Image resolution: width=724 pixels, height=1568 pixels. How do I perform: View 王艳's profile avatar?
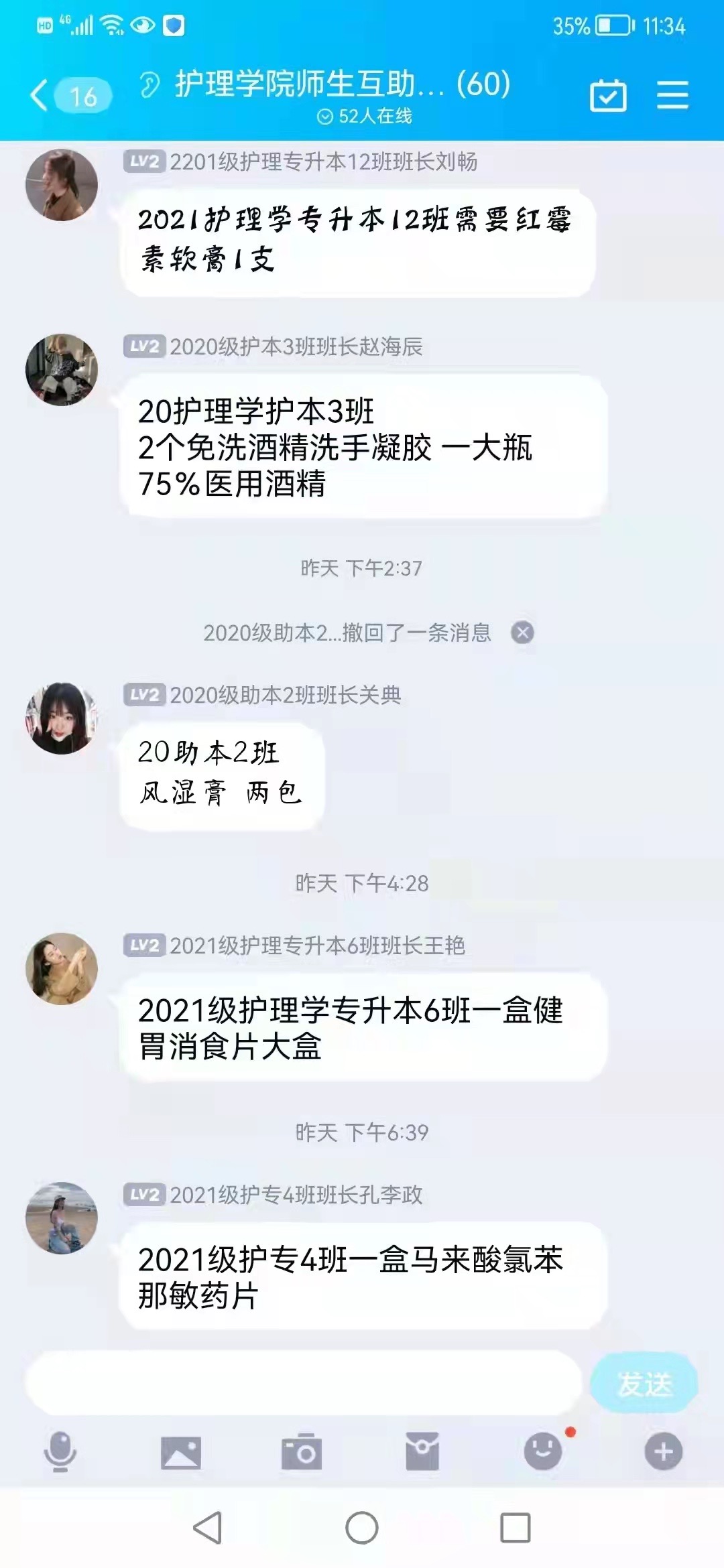click(x=62, y=969)
